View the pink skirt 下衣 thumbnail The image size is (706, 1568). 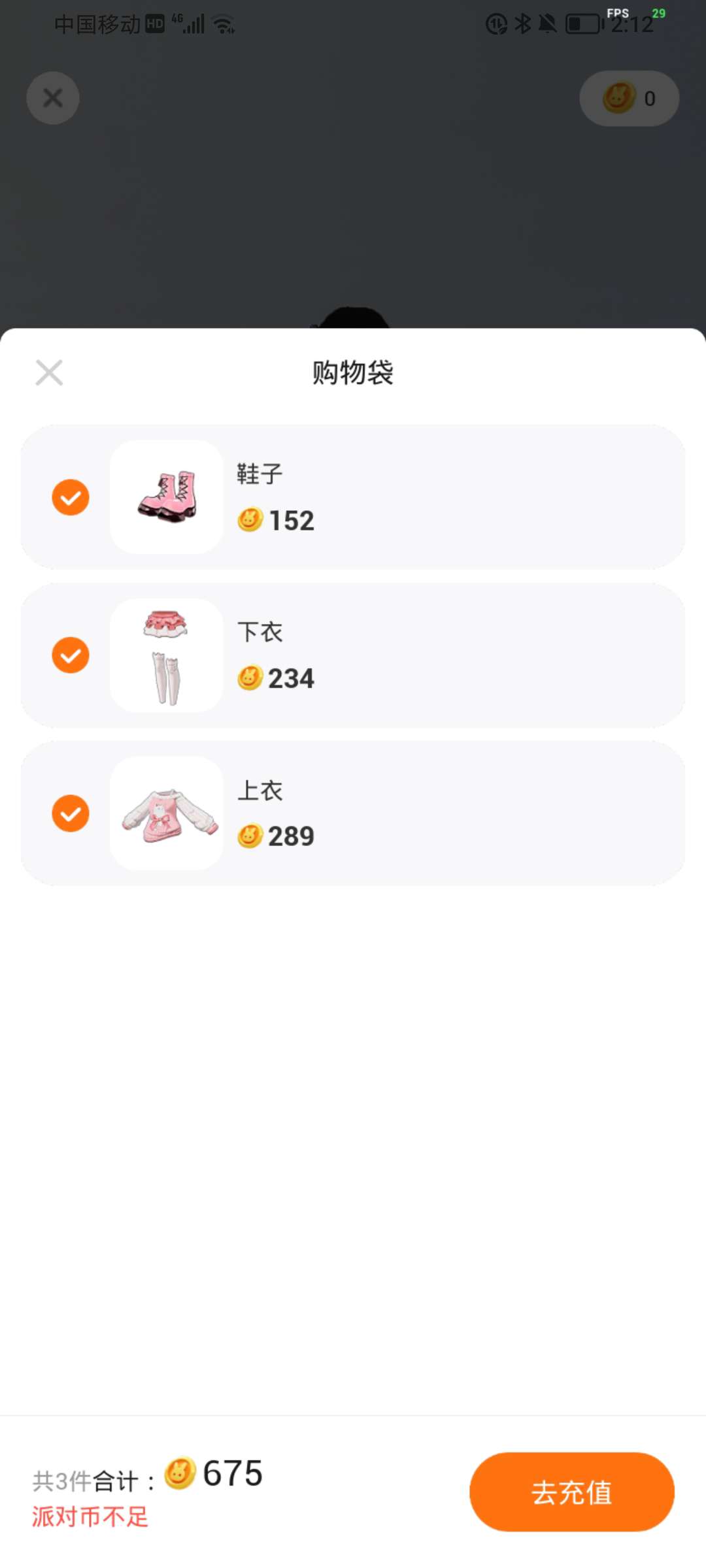tap(167, 655)
